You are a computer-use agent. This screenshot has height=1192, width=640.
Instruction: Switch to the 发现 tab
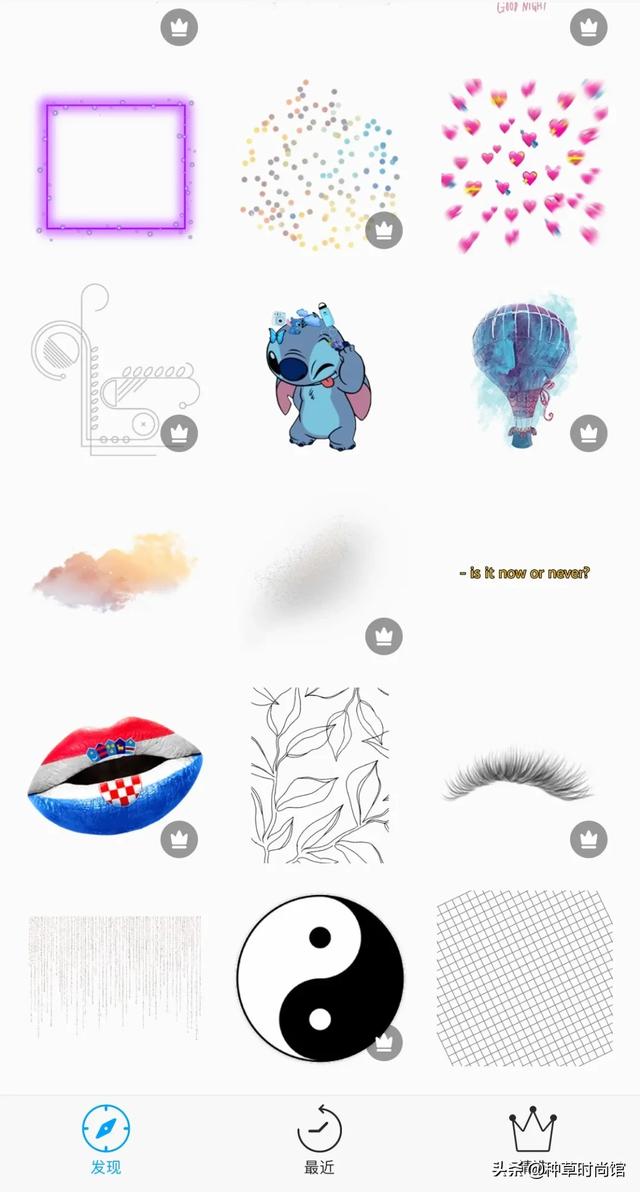click(x=106, y=1139)
